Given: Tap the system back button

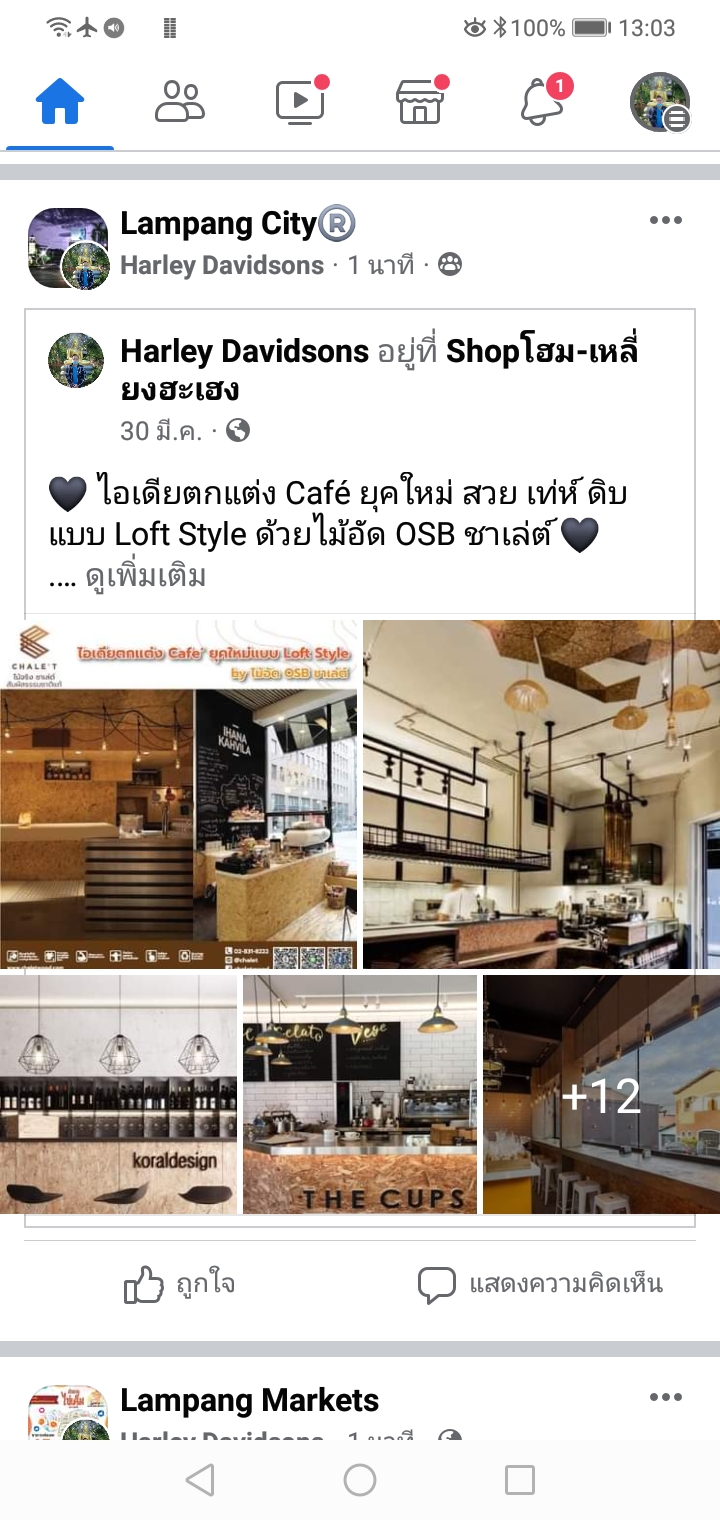Looking at the screenshot, I should pyautogui.click(x=200, y=1480).
